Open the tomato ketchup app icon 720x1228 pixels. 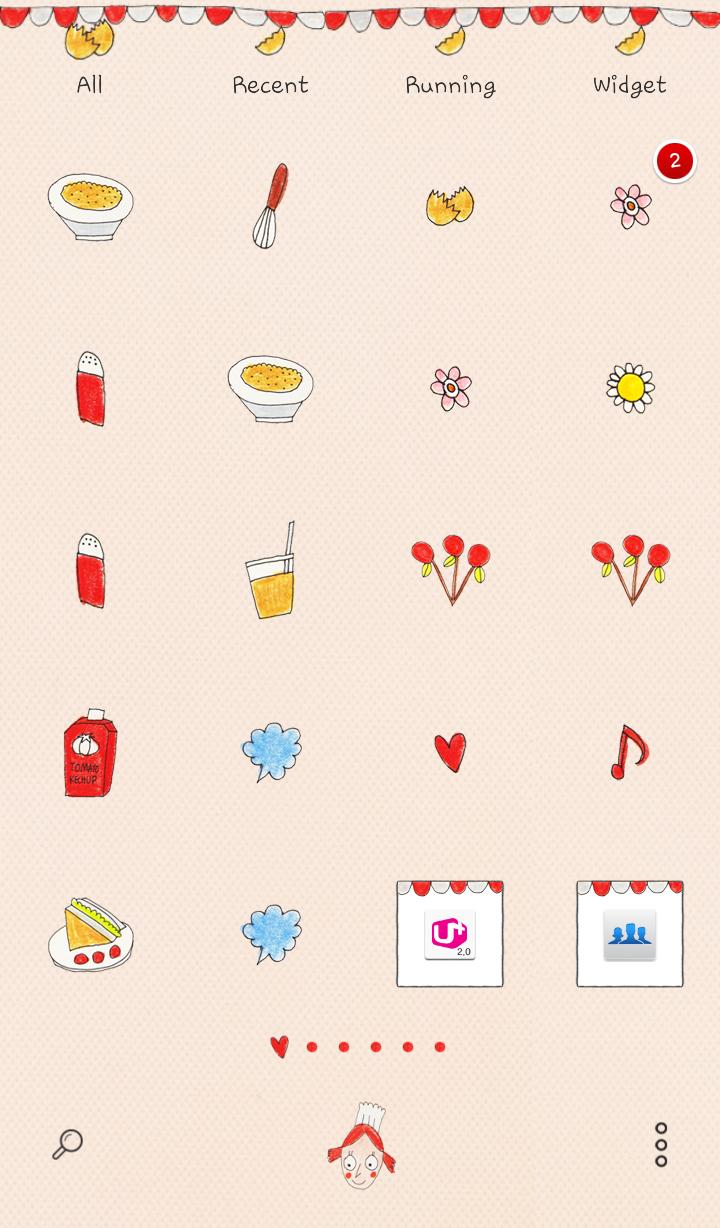[x=90, y=753]
